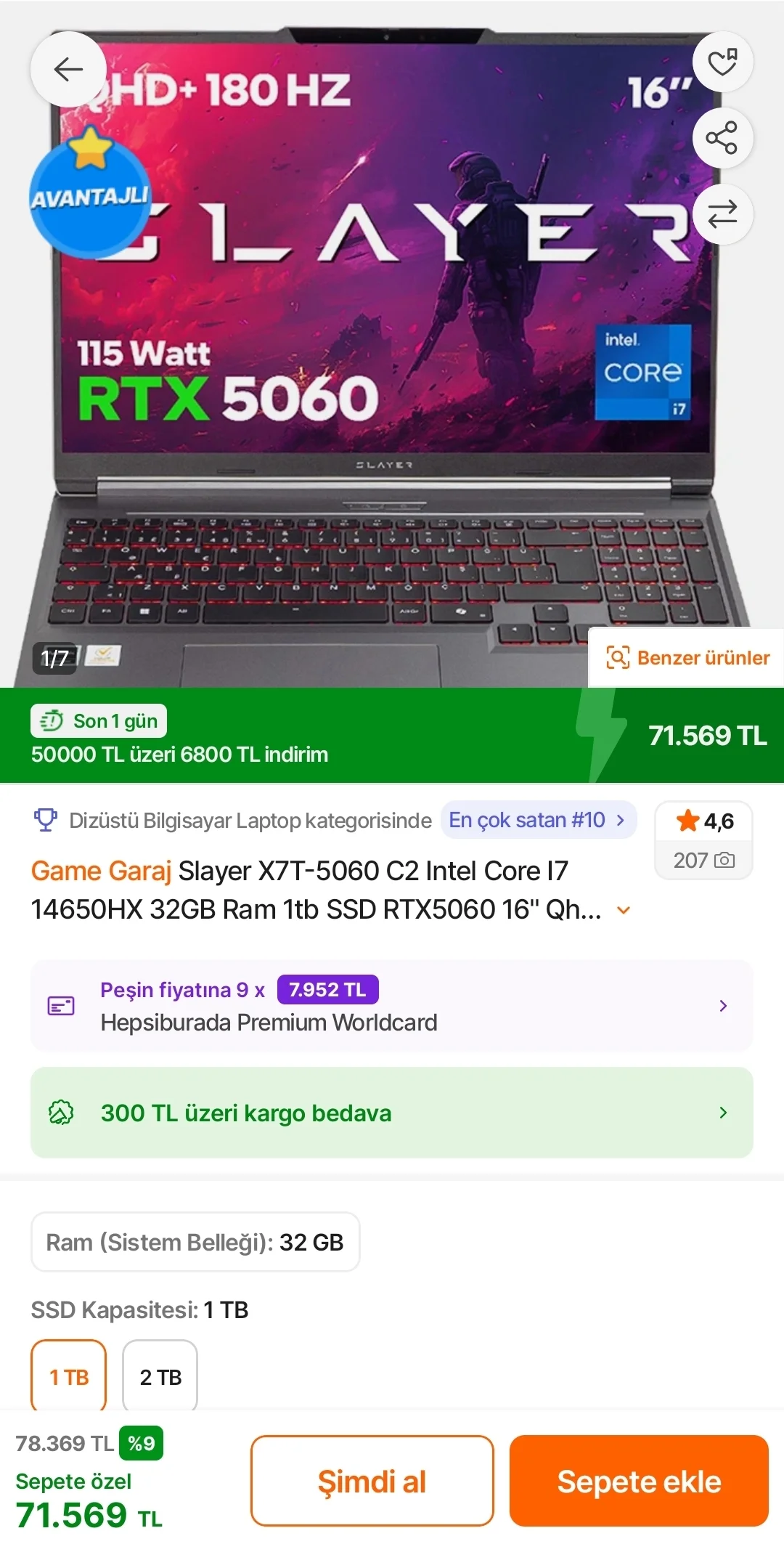Viewport: 784px width, 1544px height.
Task: Select Ram (Sistem Belleği) 32 GB option
Action: (195, 1242)
